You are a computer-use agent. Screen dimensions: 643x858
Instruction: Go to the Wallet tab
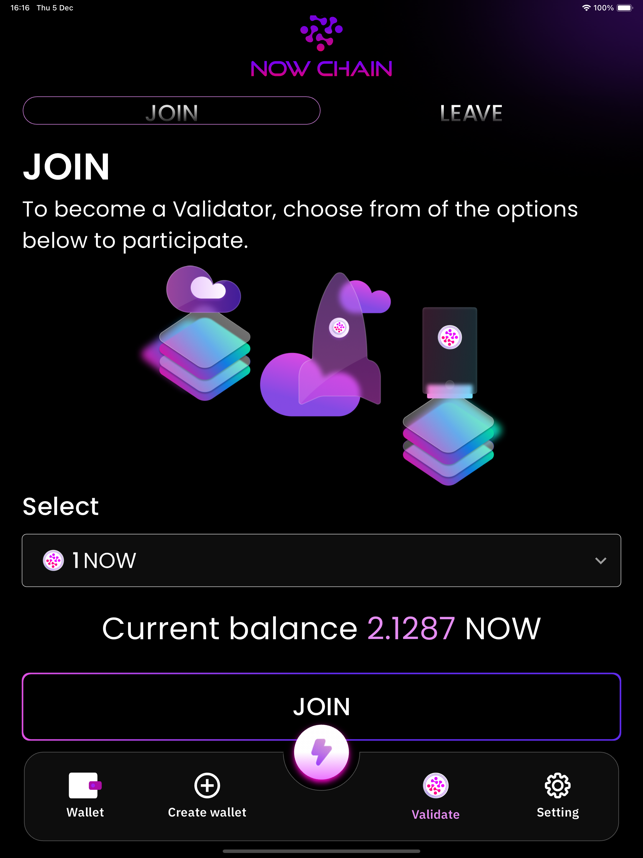85,795
